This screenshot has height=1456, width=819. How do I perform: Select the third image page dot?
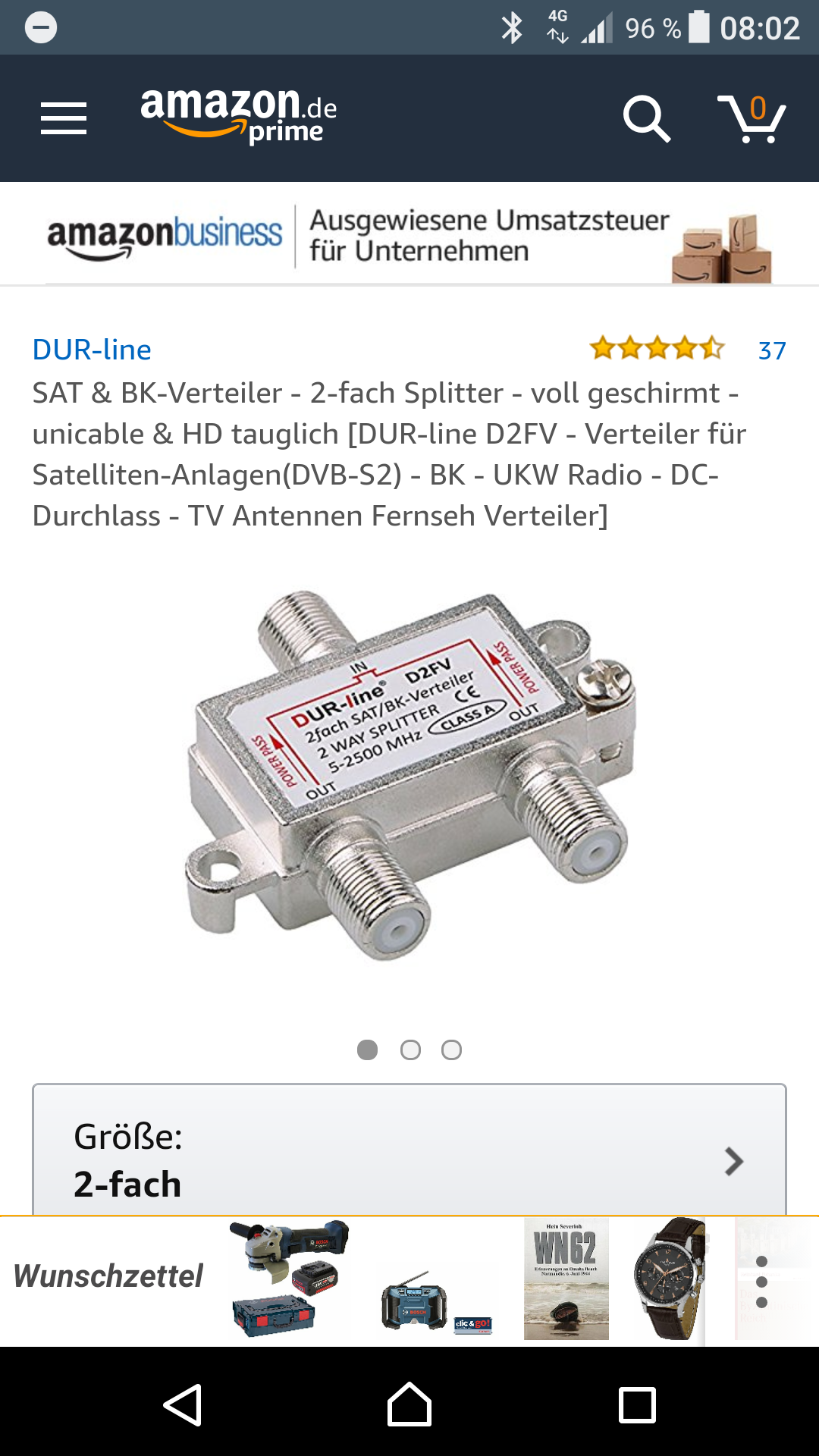point(451,1050)
